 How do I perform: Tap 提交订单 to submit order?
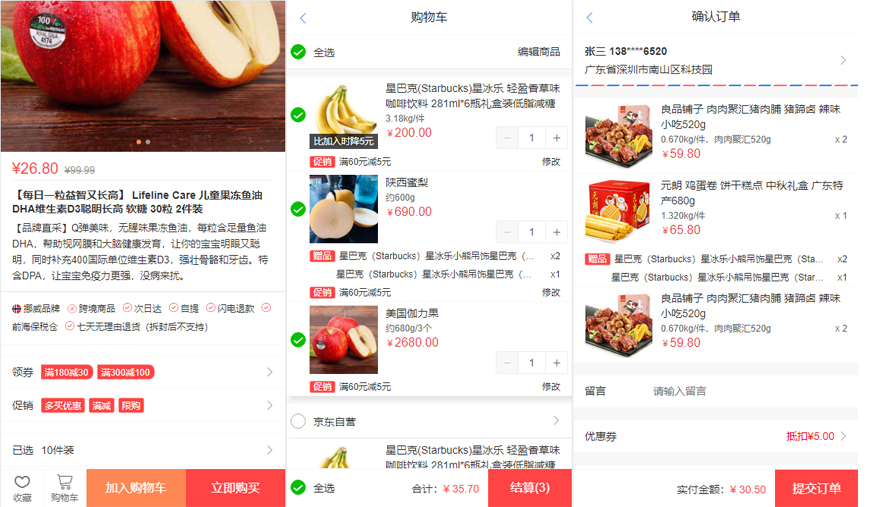[x=816, y=488]
